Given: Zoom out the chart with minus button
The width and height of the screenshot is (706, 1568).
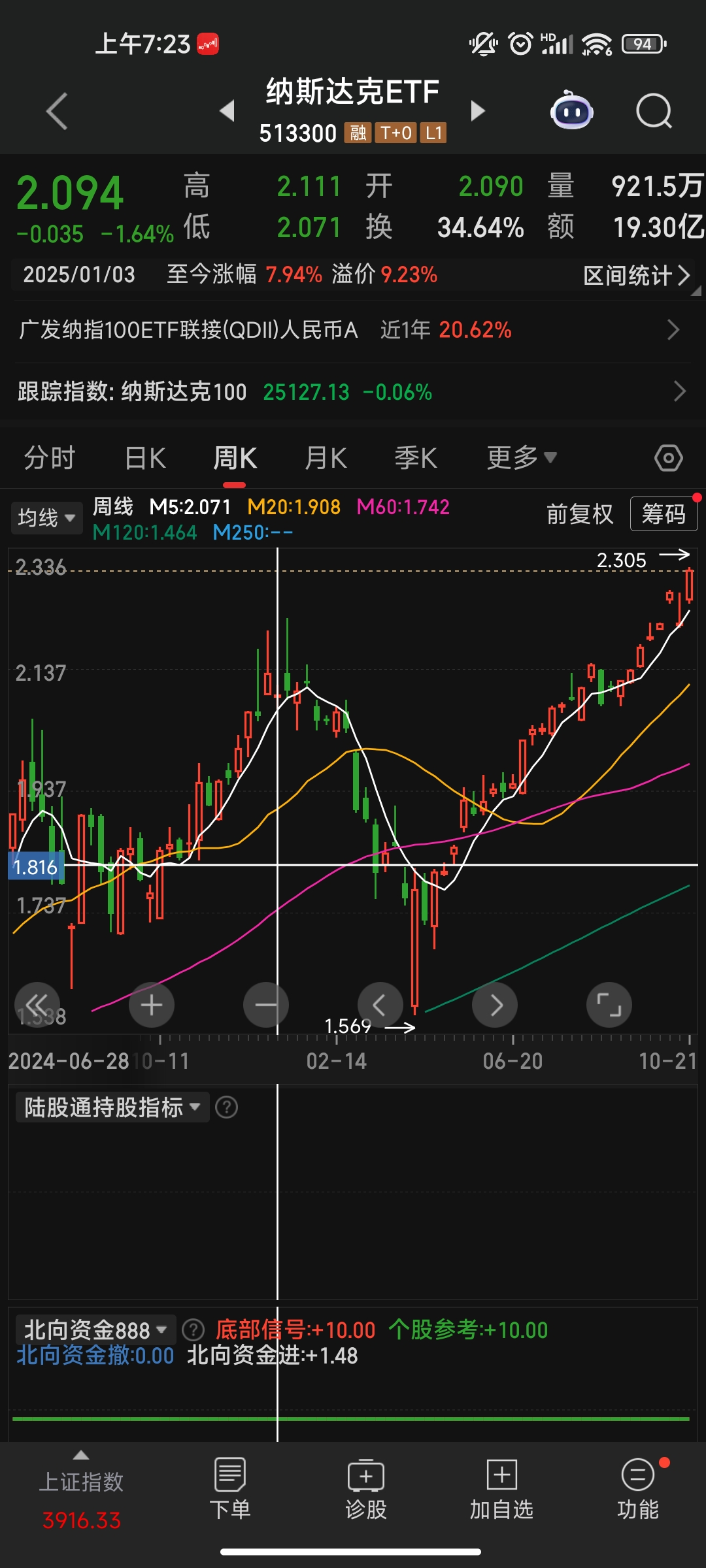Looking at the screenshot, I should [x=265, y=1005].
